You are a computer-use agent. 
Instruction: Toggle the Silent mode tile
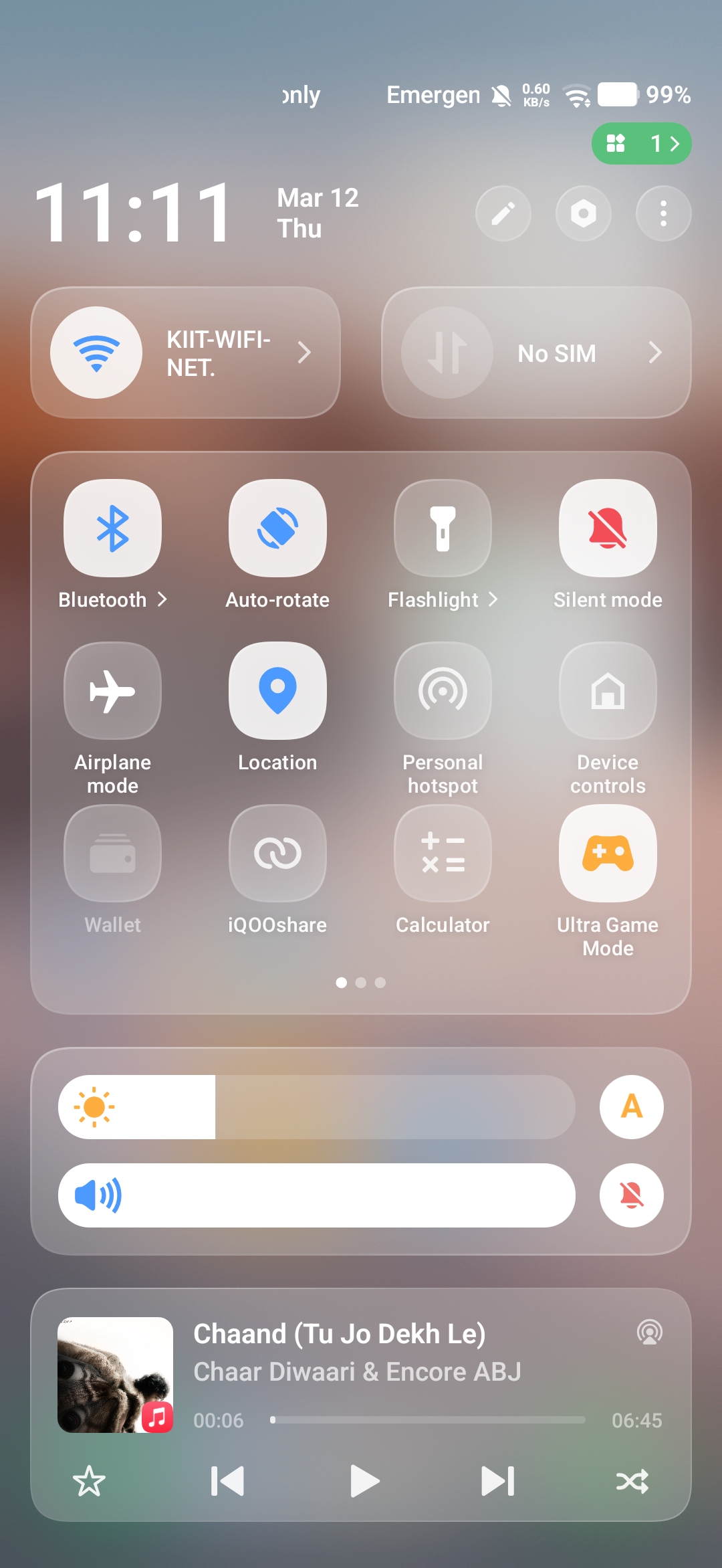[x=608, y=528]
